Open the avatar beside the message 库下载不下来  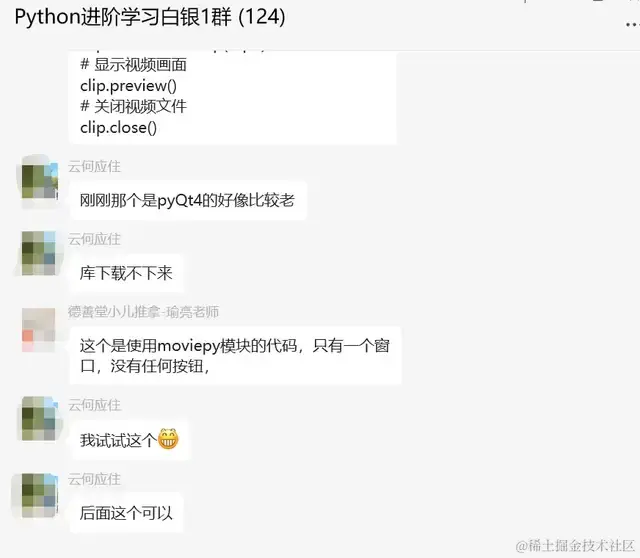coord(39,252)
